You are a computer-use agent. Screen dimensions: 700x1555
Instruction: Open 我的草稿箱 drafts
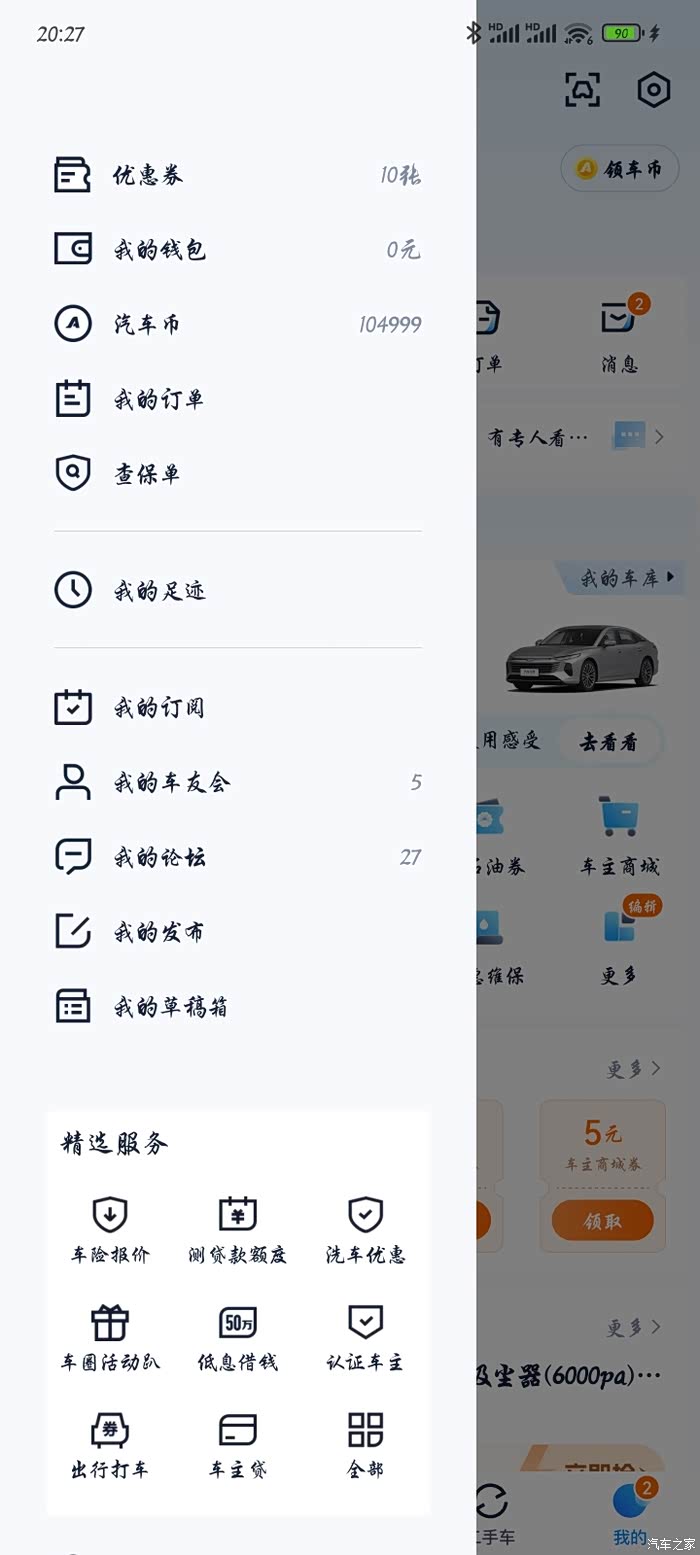[x=238, y=1006]
